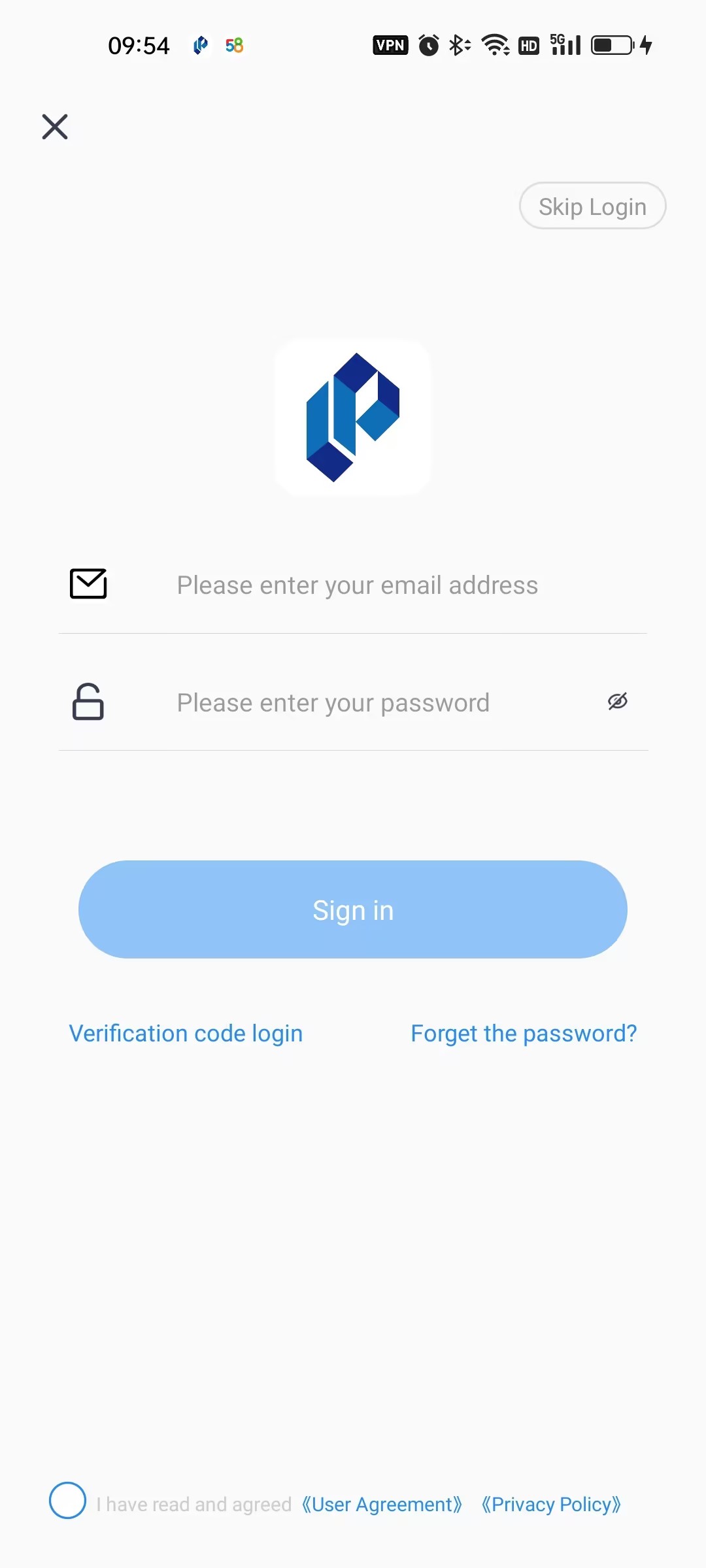Image resolution: width=706 pixels, height=1568 pixels.
Task: Click the email address input field
Action: [x=356, y=585]
